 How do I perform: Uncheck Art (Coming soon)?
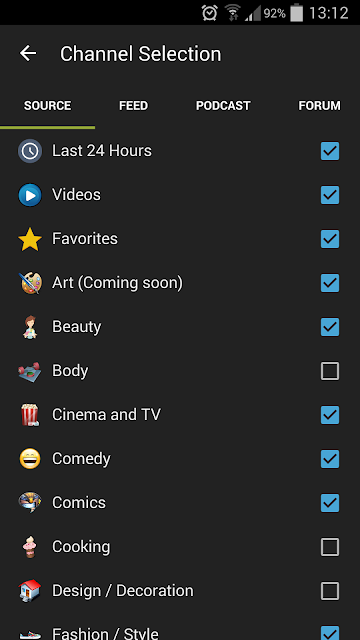pyautogui.click(x=330, y=283)
